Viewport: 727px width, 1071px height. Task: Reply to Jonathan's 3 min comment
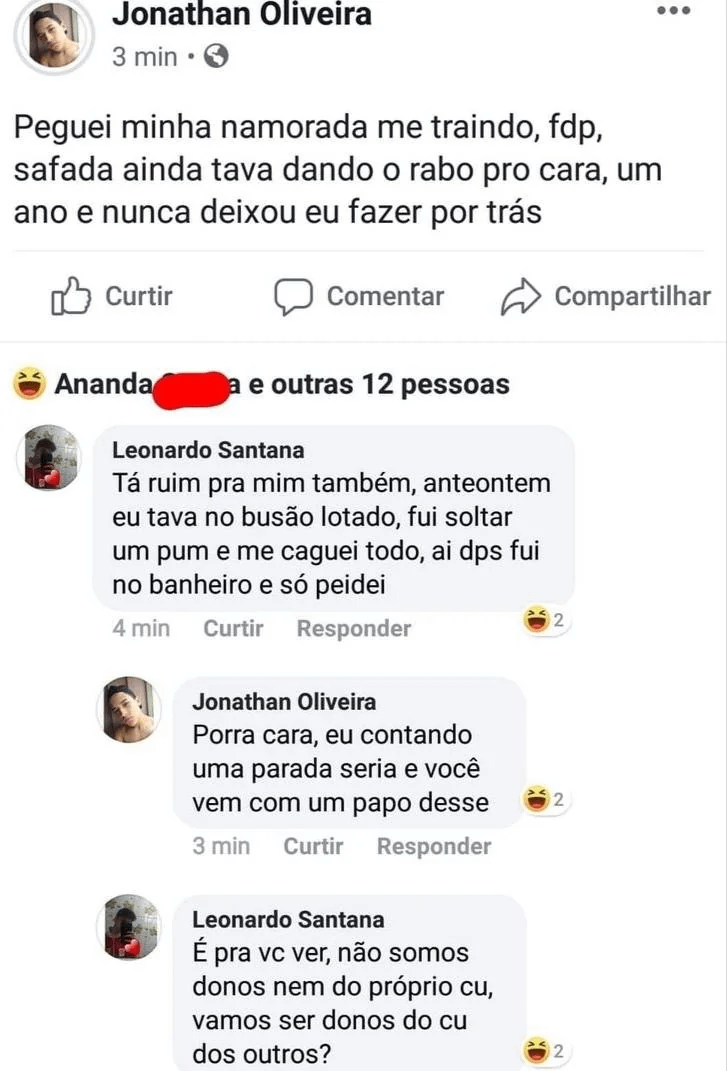(433, 846)
